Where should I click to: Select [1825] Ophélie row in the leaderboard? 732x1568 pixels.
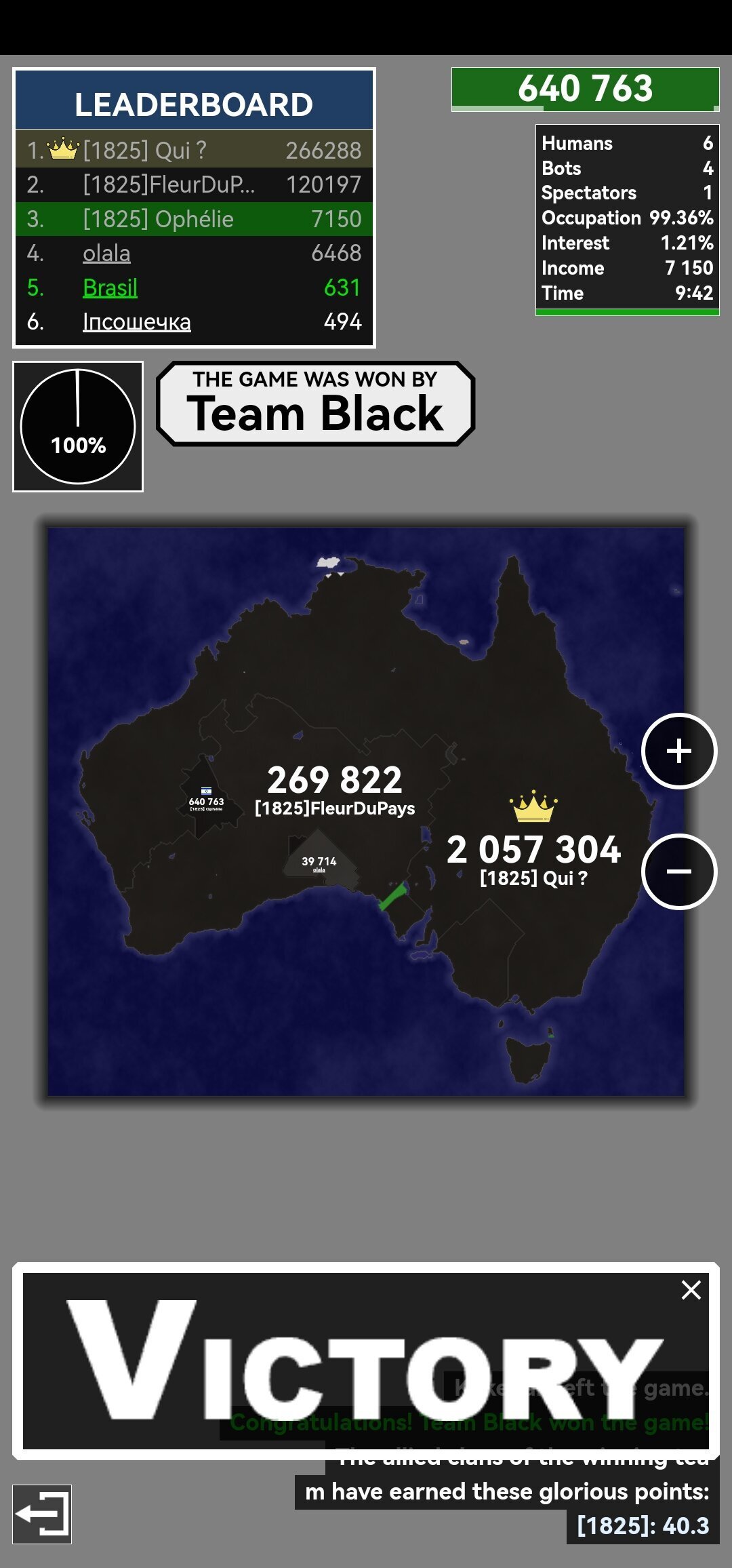pyautogui.click(x=194, y=219)
